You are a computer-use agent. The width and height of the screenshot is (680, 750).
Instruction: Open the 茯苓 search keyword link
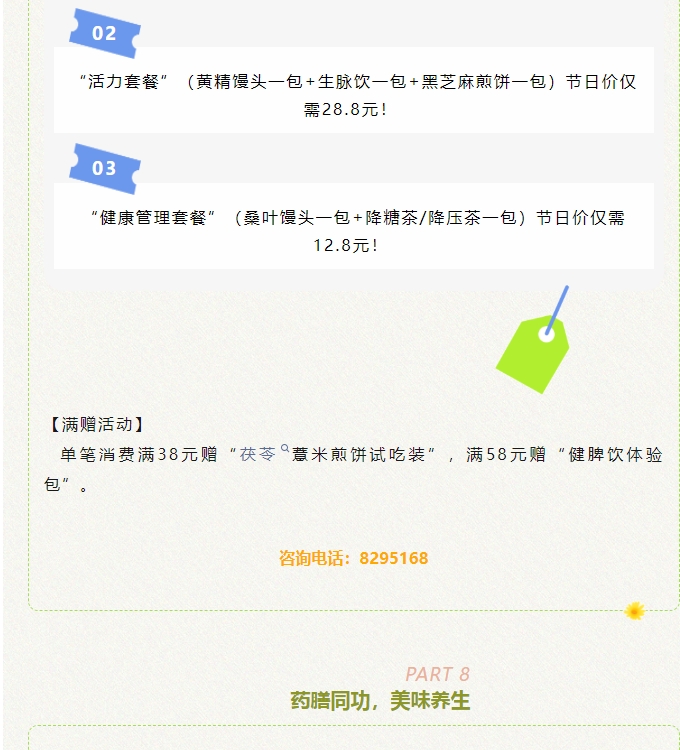pyautogui.click(x=259, y=454)
